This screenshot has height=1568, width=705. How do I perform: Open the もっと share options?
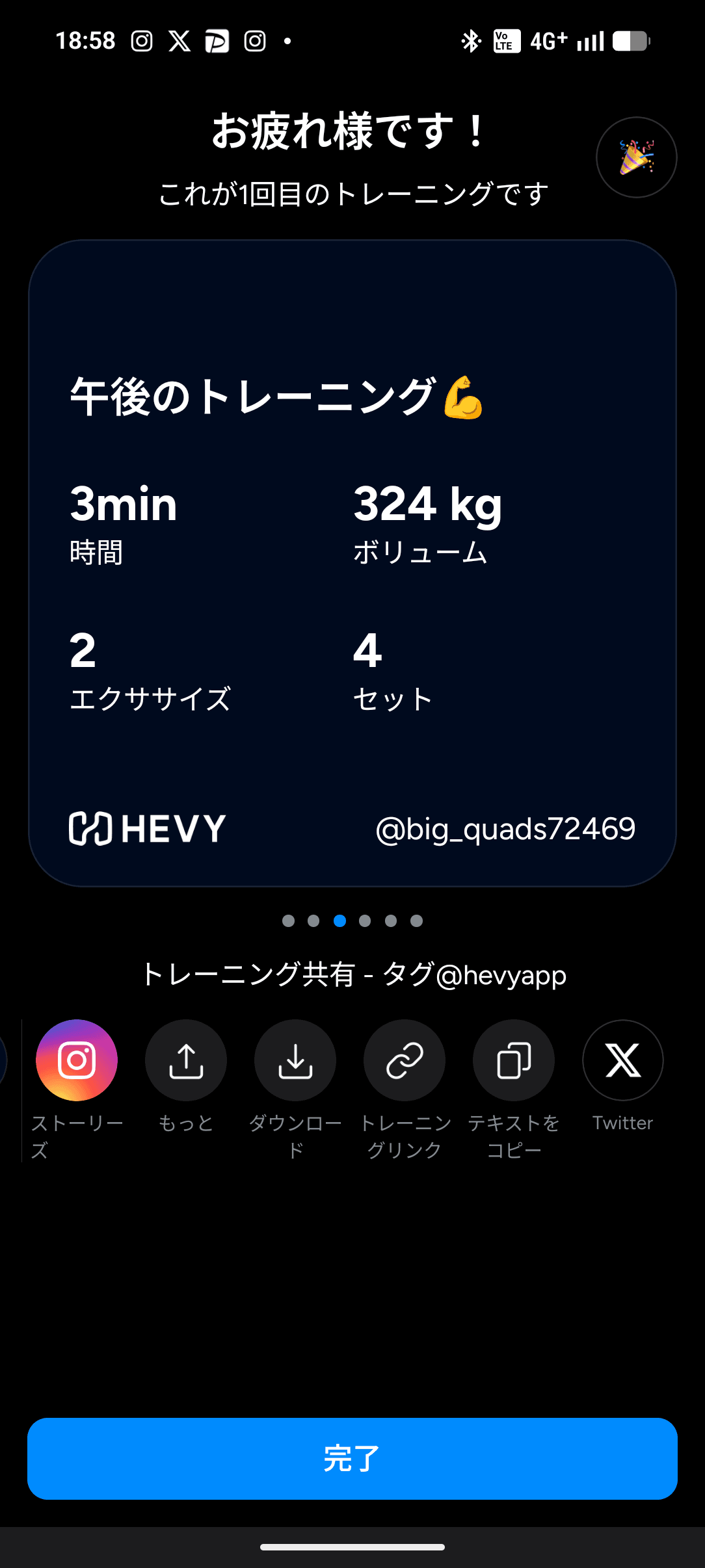click(x=186, y=1060)
